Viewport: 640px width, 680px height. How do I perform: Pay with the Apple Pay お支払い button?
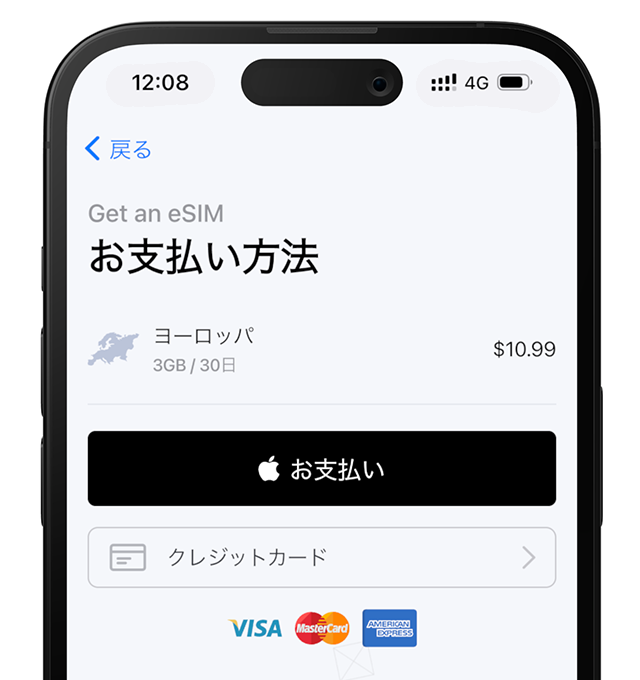click(x=321, y=469)
